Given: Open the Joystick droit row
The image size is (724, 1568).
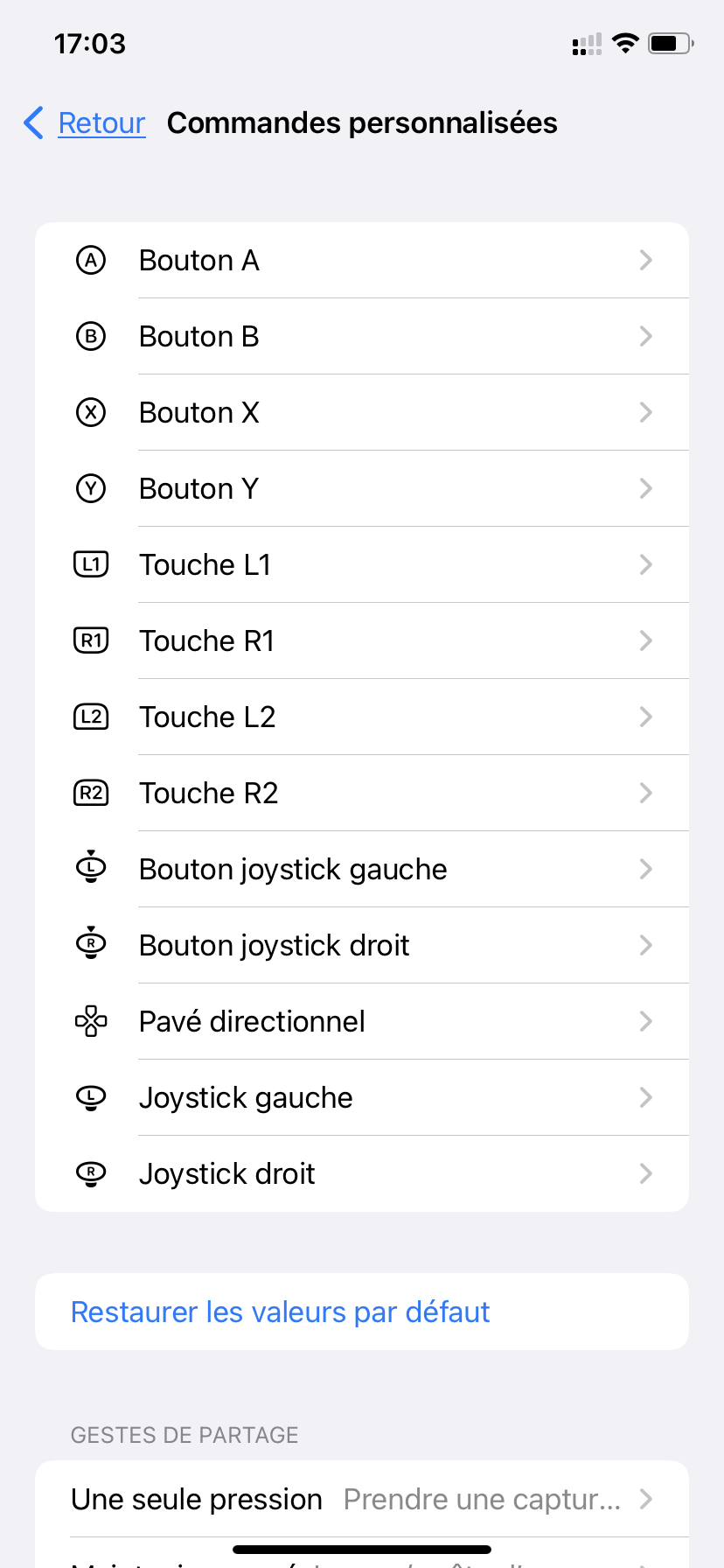Looking at the screenshot, I should 362,1174.
